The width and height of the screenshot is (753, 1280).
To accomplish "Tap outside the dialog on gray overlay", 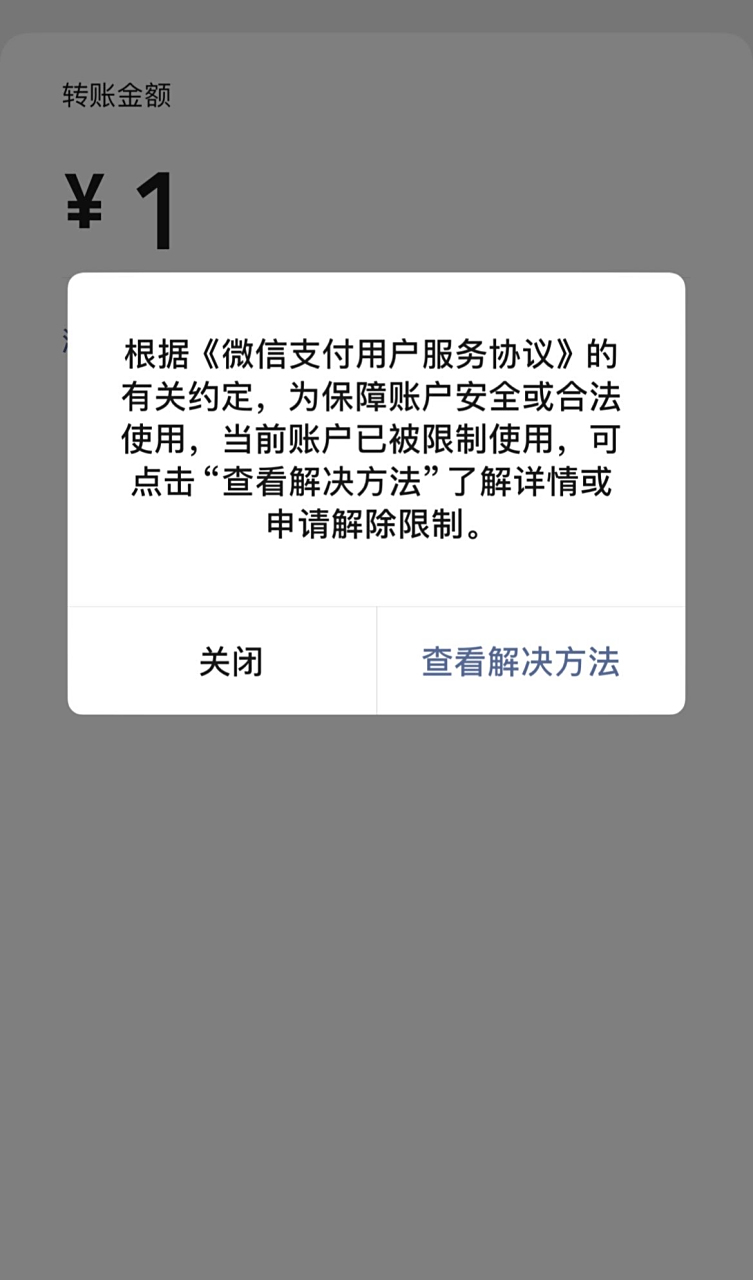I will 376,950.
